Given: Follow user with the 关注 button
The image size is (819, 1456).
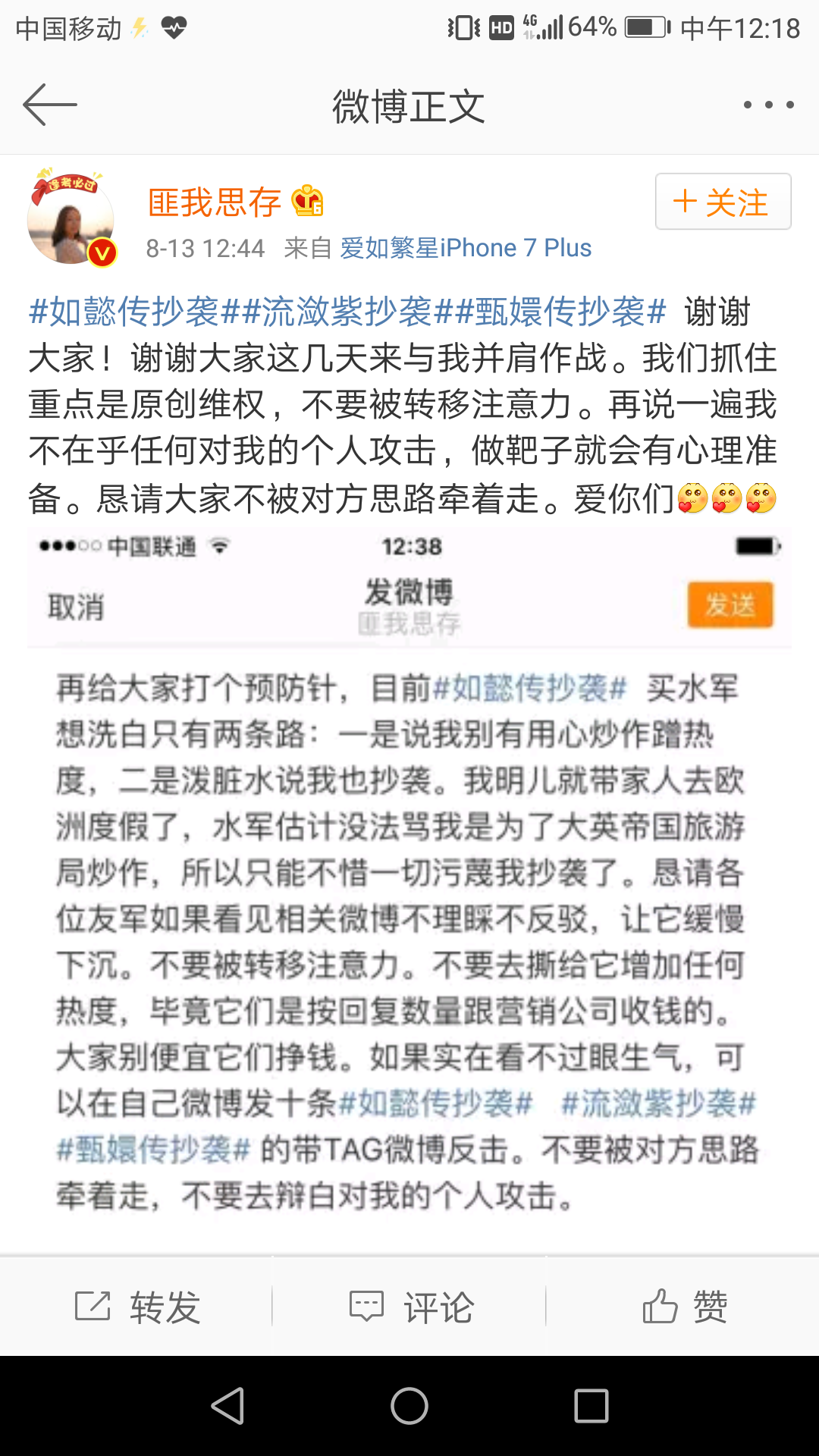Looking at the screenshot, I should (x=723, y=202).
